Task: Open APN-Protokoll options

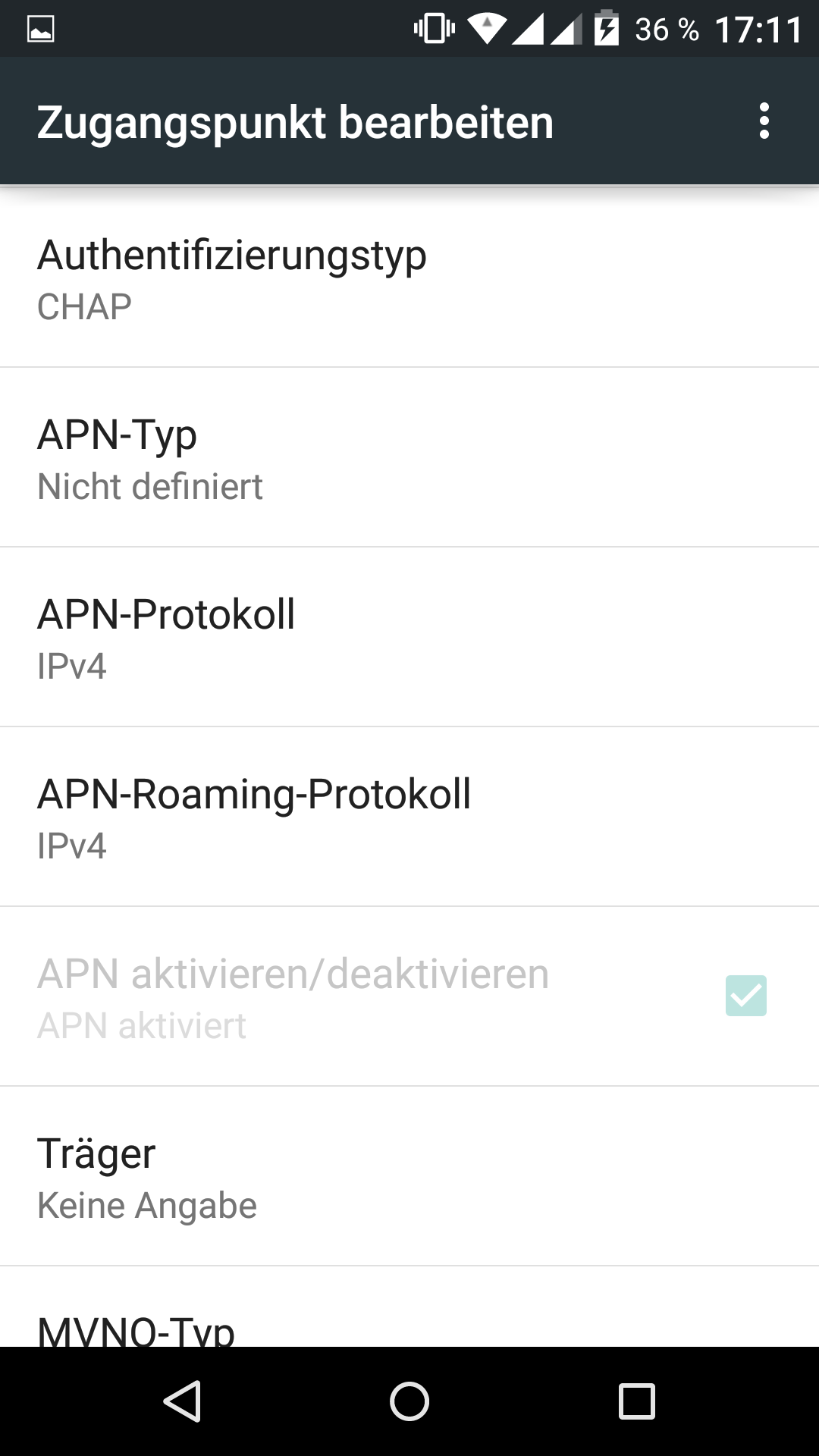Action: [x=409, y=638]
